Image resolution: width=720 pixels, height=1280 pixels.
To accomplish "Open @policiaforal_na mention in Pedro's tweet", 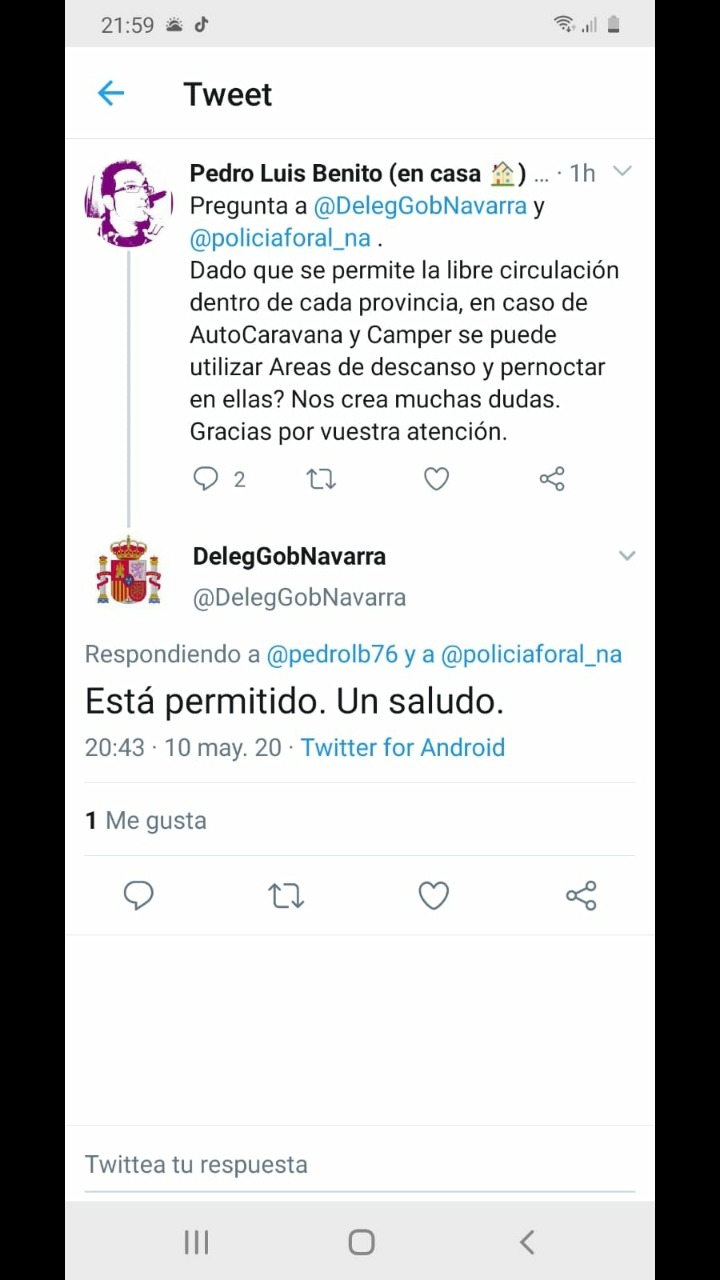I will click(x=280, y=238).
